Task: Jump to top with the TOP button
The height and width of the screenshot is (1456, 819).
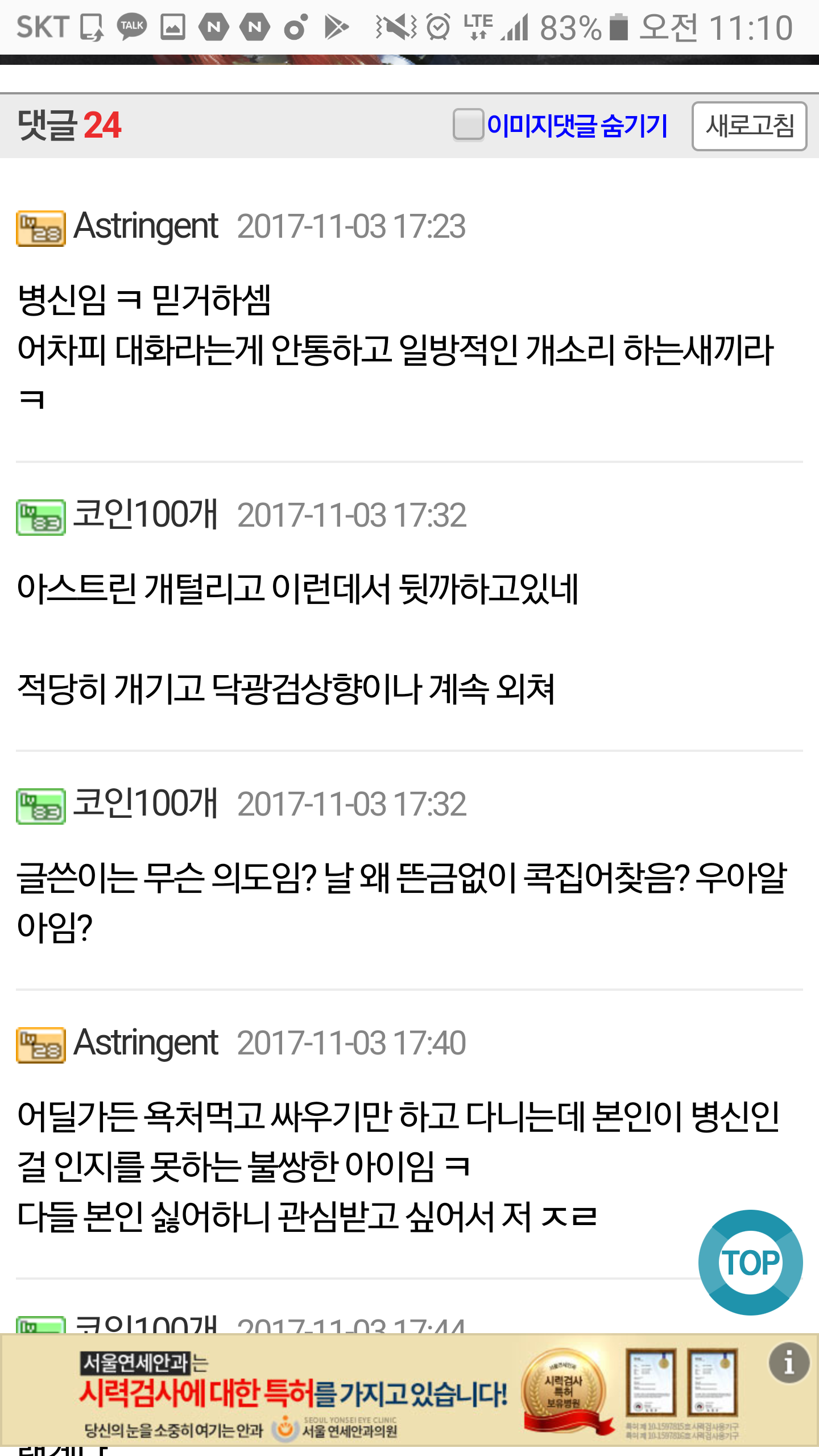Action: 750,1262
